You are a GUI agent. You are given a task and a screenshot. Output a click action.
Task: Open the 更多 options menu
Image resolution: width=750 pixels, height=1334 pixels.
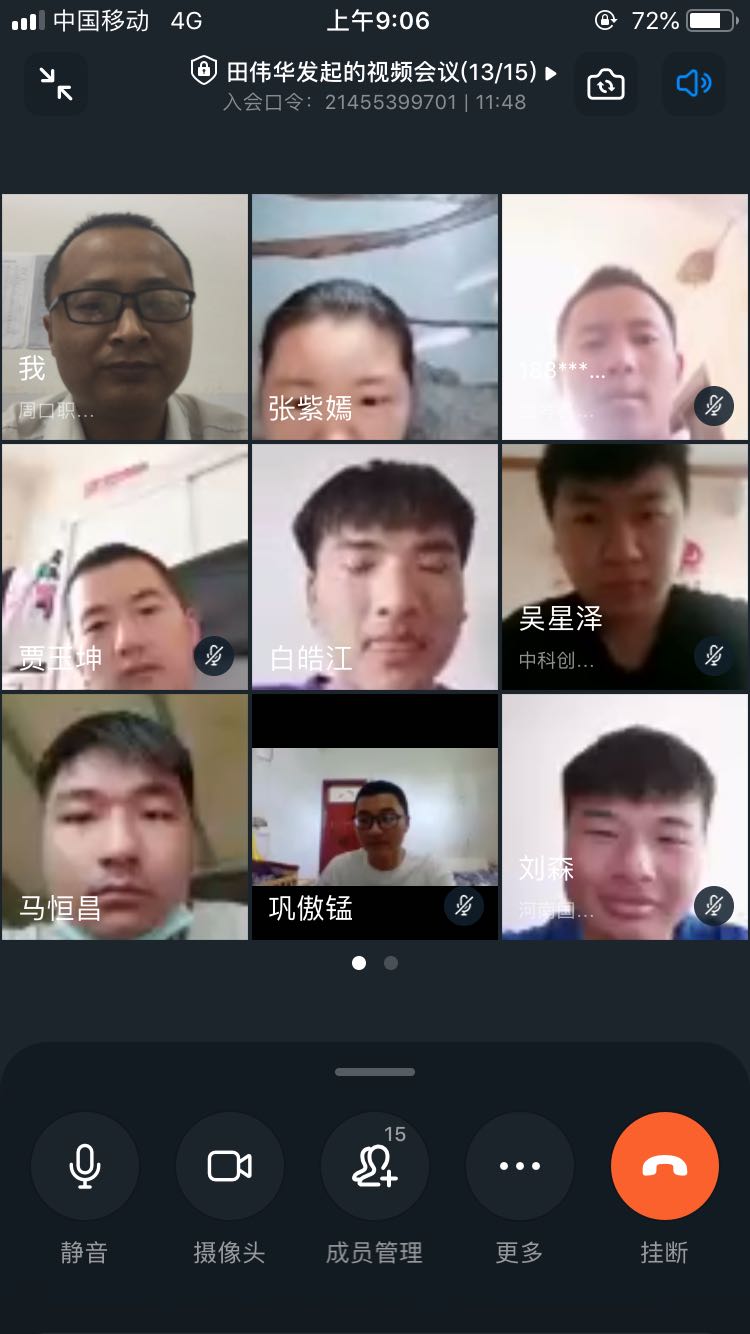[520, 1166]
